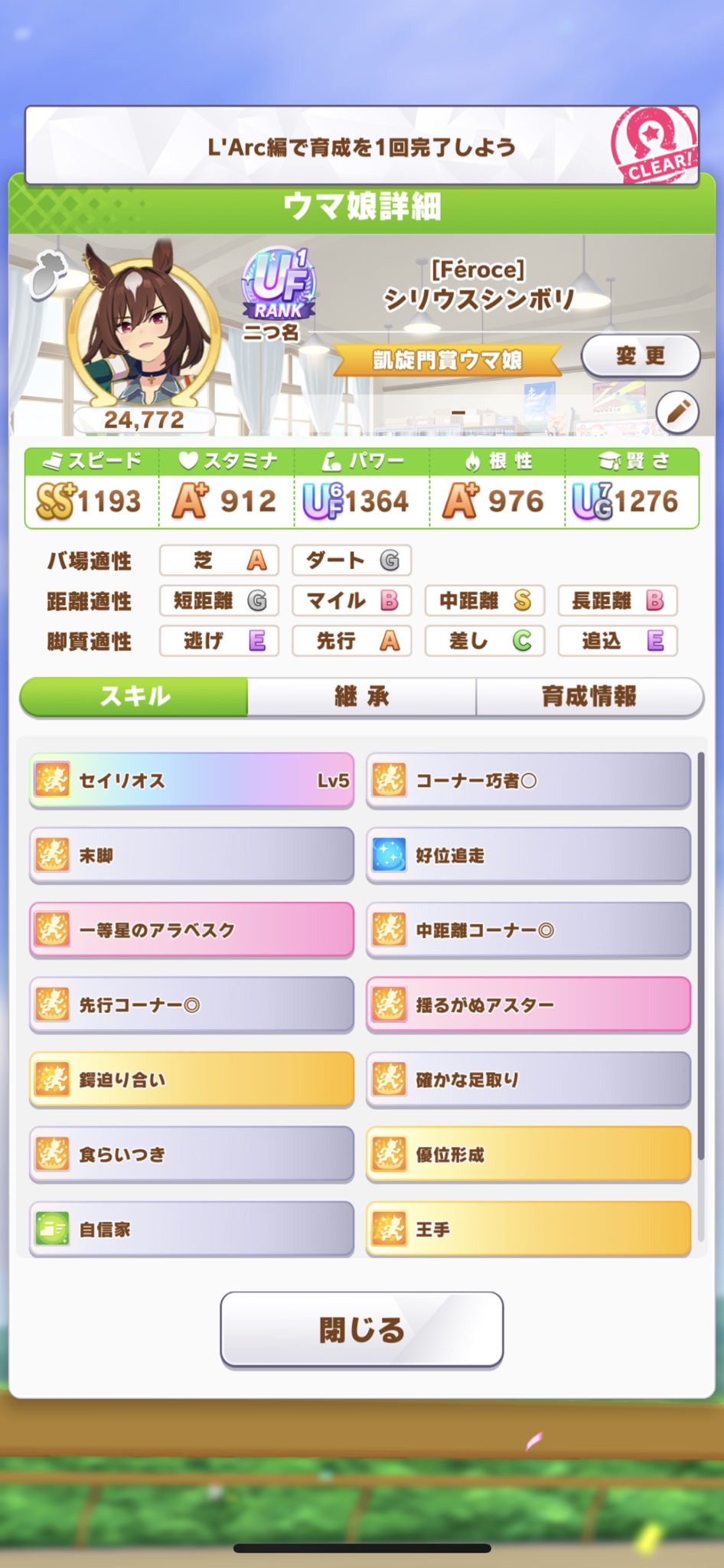Edit the memo with the pencil icon
This screenshot has width=724, height=1568.
click(677, 413)
